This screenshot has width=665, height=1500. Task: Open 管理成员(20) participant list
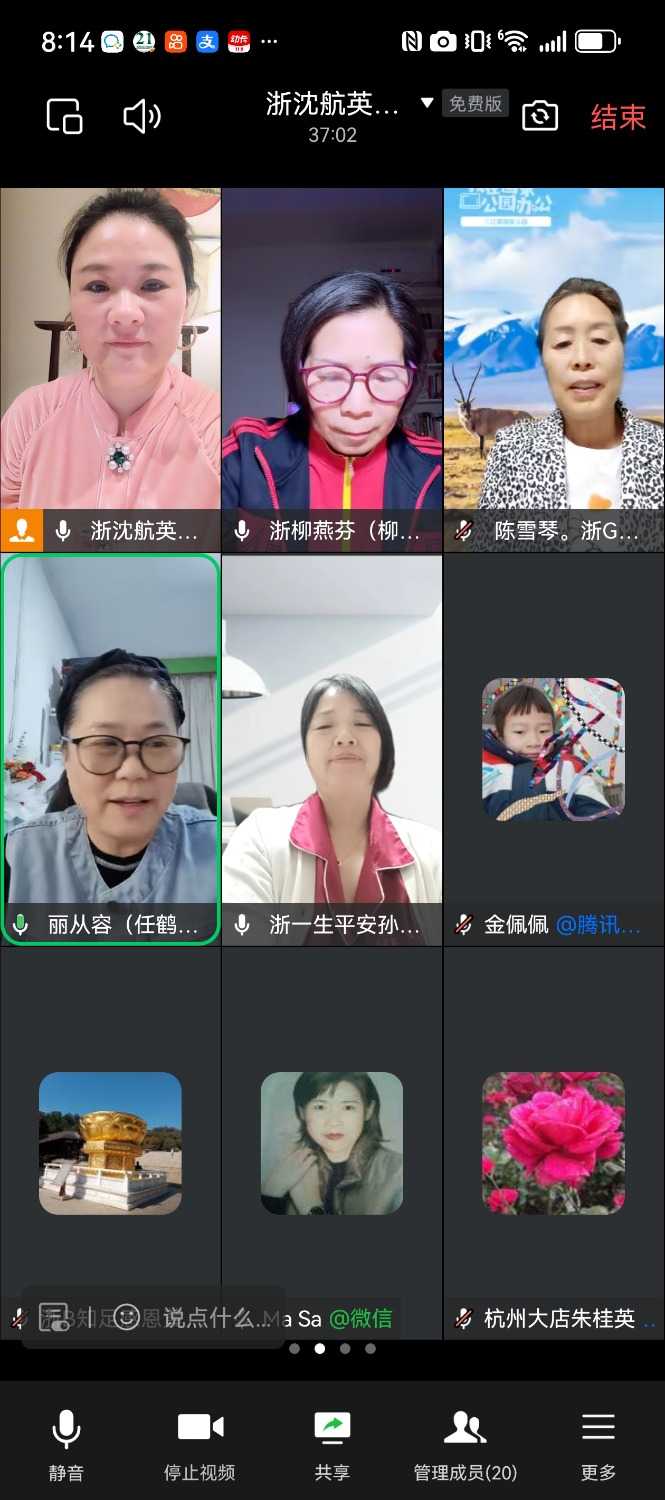pyautogui.click(x=465, y=1443)
